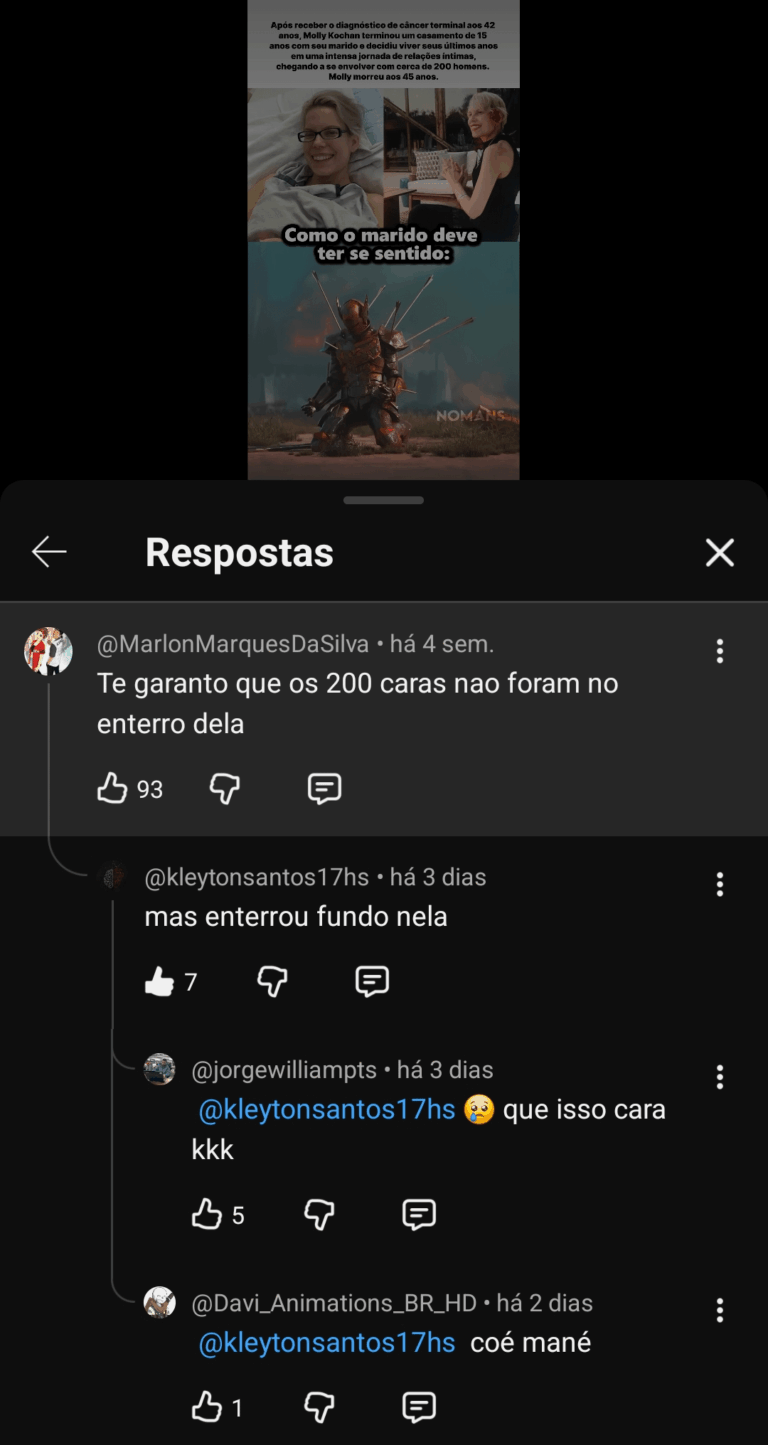Like MarlonMarquesDaSilva's comment
Screen dimensions: 768x1445
[x=112, y=789]
